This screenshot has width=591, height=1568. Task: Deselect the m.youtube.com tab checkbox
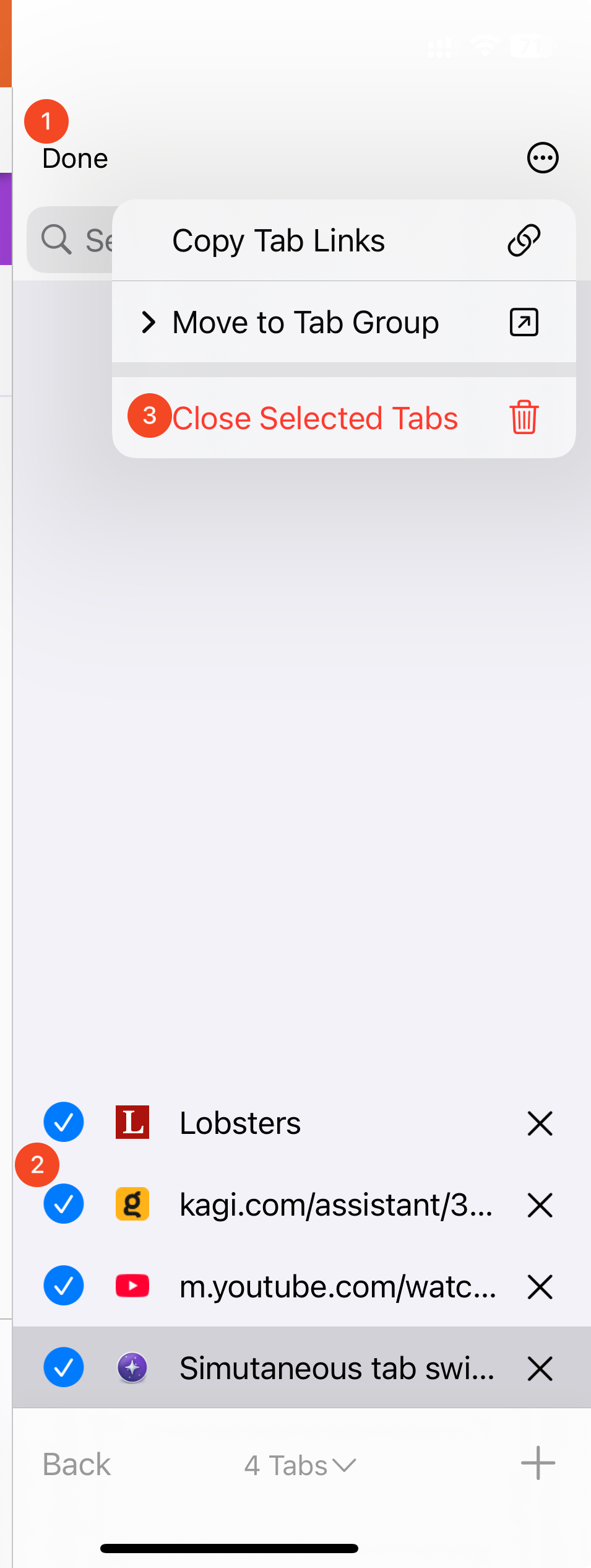pyautogui.click(x=64, y=1286)
